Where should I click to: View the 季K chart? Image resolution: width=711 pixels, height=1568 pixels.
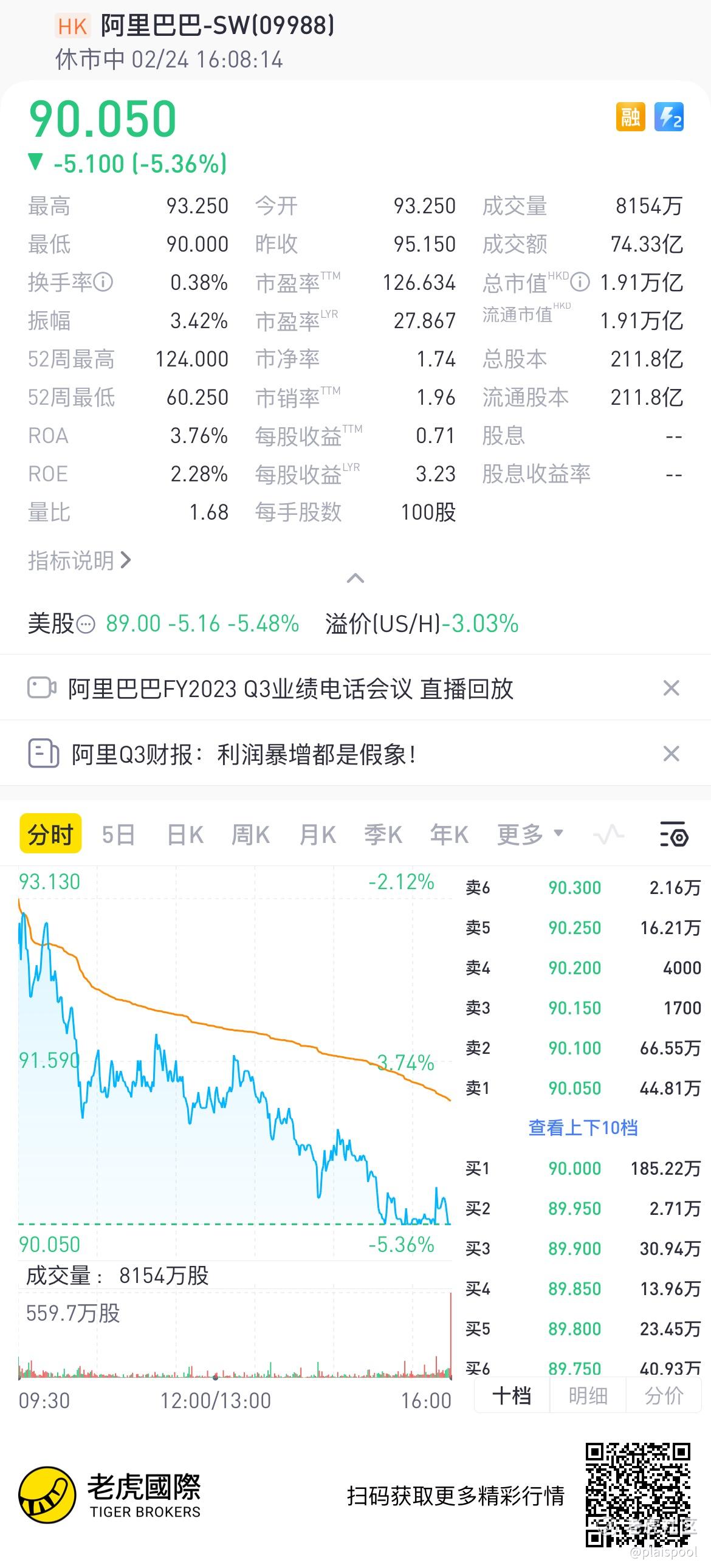pyautogui.click(x=383, y=835)
